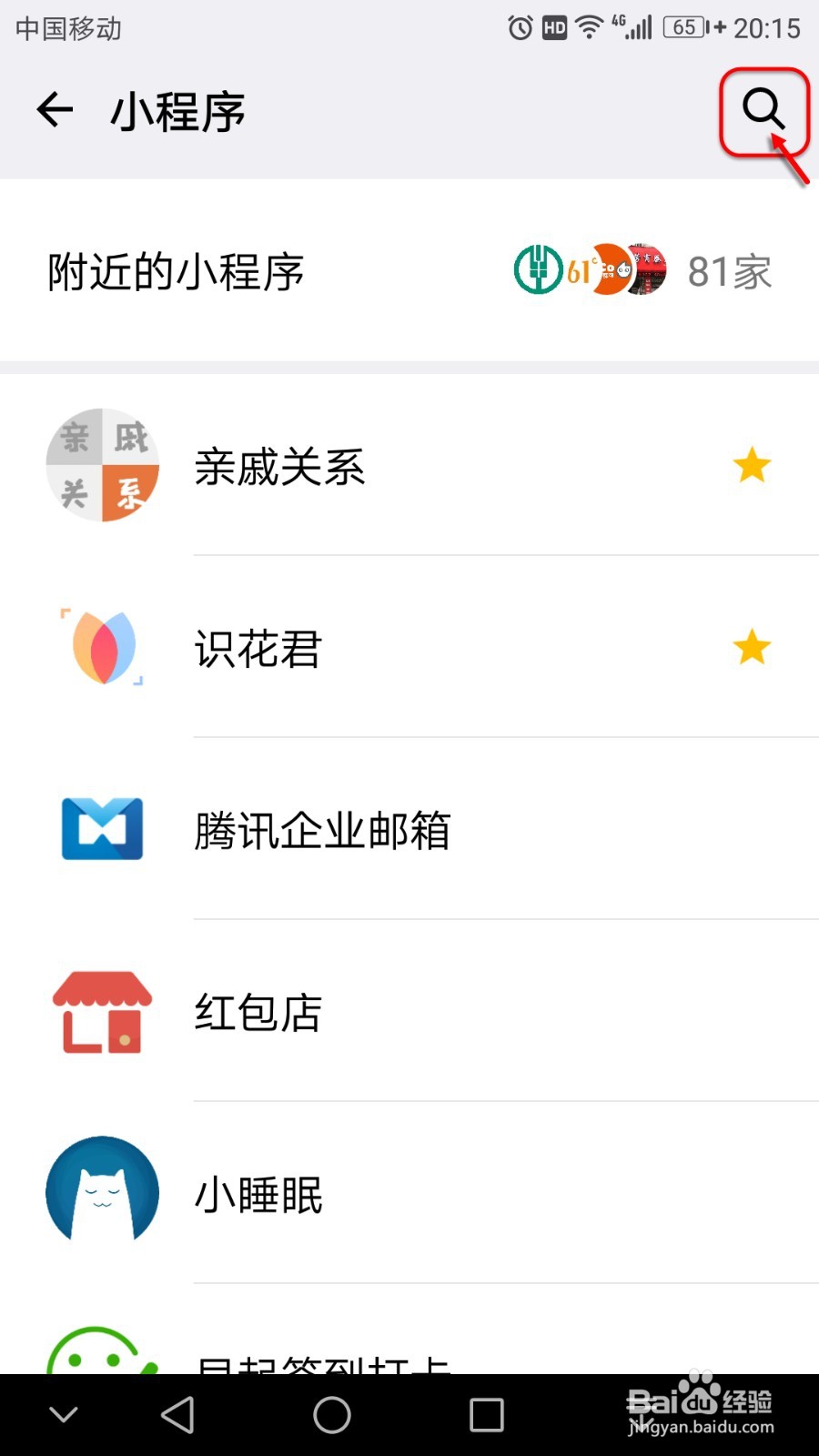This screenshot has height=1456, width=819.
Task: Click the 腾讯企业邮箱 mail icon
Action: point(102,829)
